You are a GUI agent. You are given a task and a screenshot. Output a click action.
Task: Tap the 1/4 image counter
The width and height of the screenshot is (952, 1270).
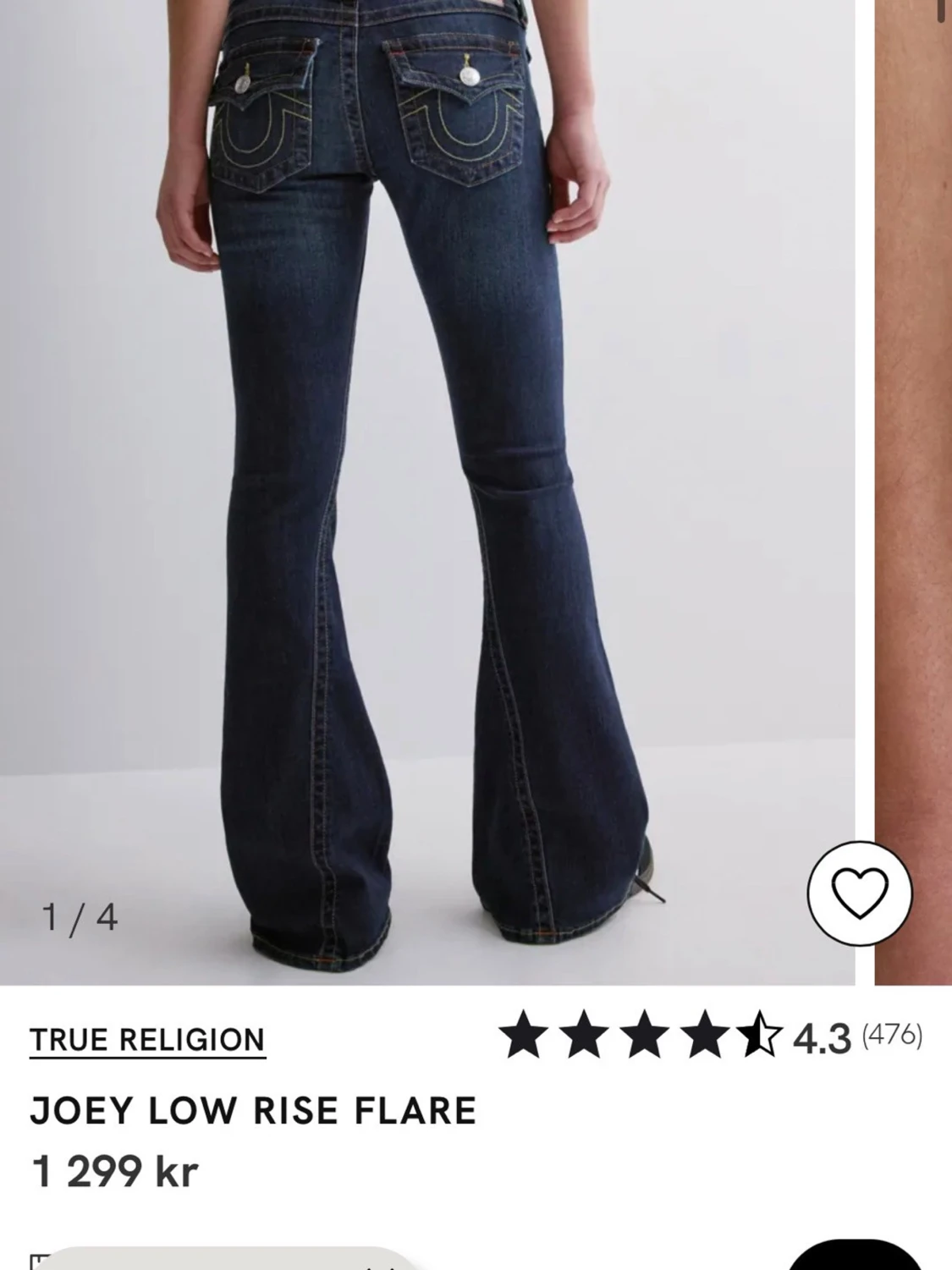click(78, 914)
